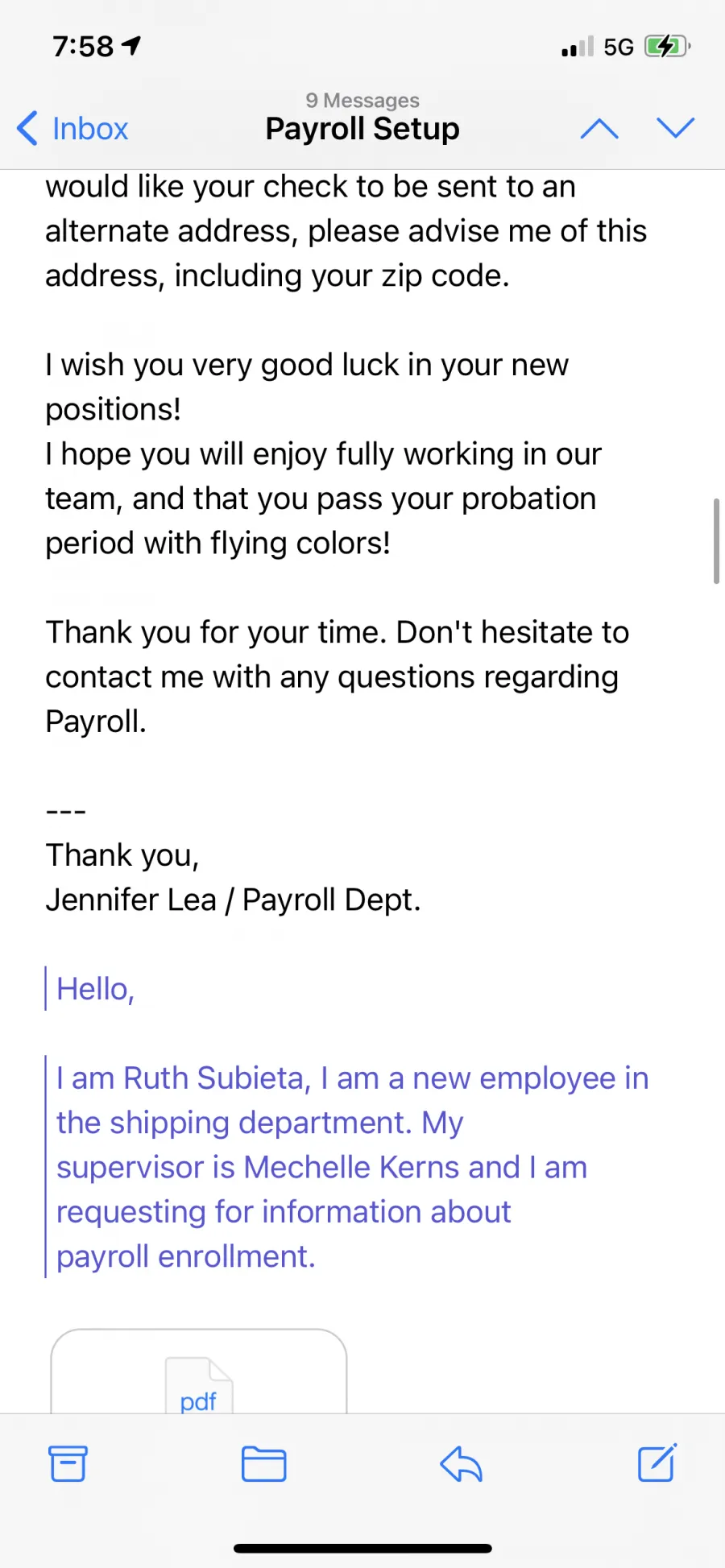Compose a new email
Image resolution: width=725 pixels, height=1568 pixels.
tap(657, 1463)
